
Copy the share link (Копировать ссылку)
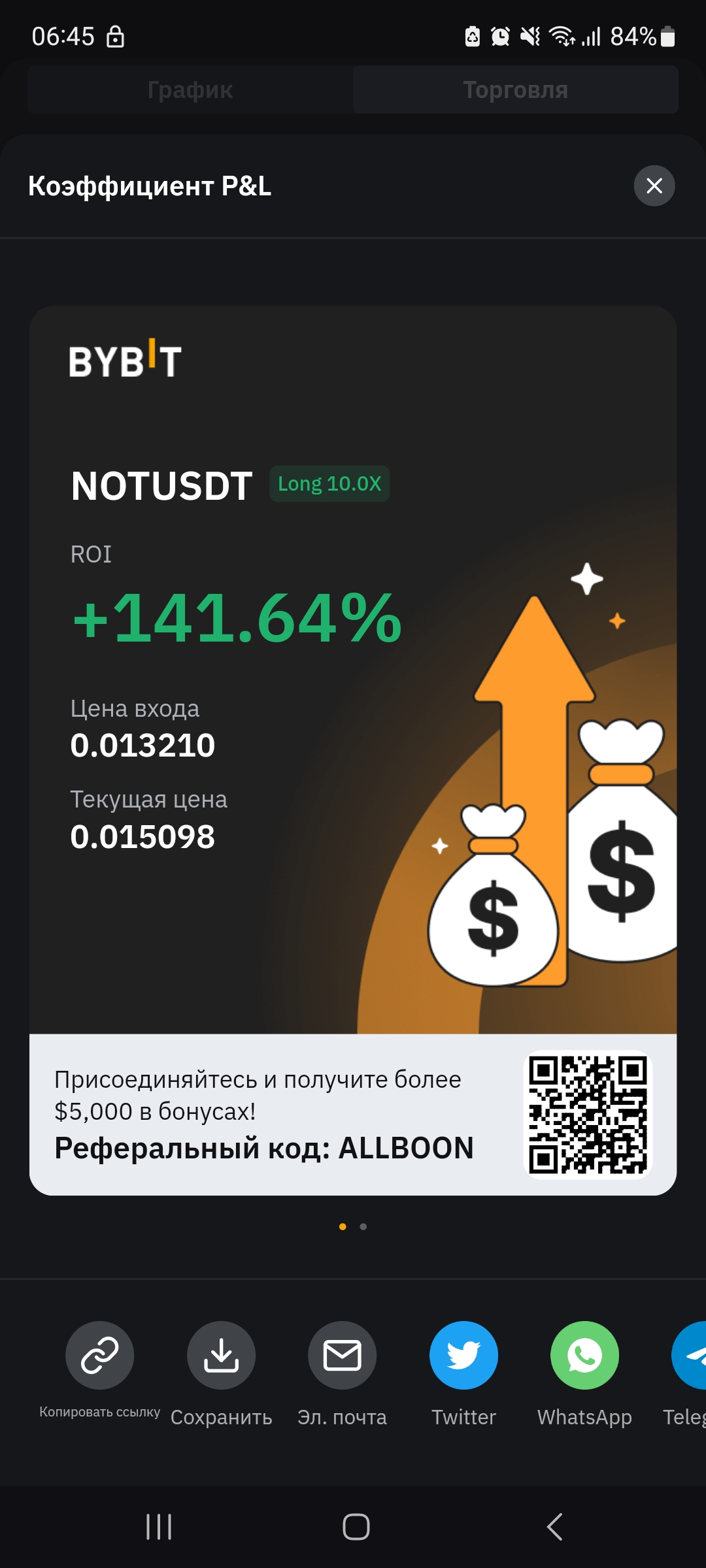tap(99, 1355)
